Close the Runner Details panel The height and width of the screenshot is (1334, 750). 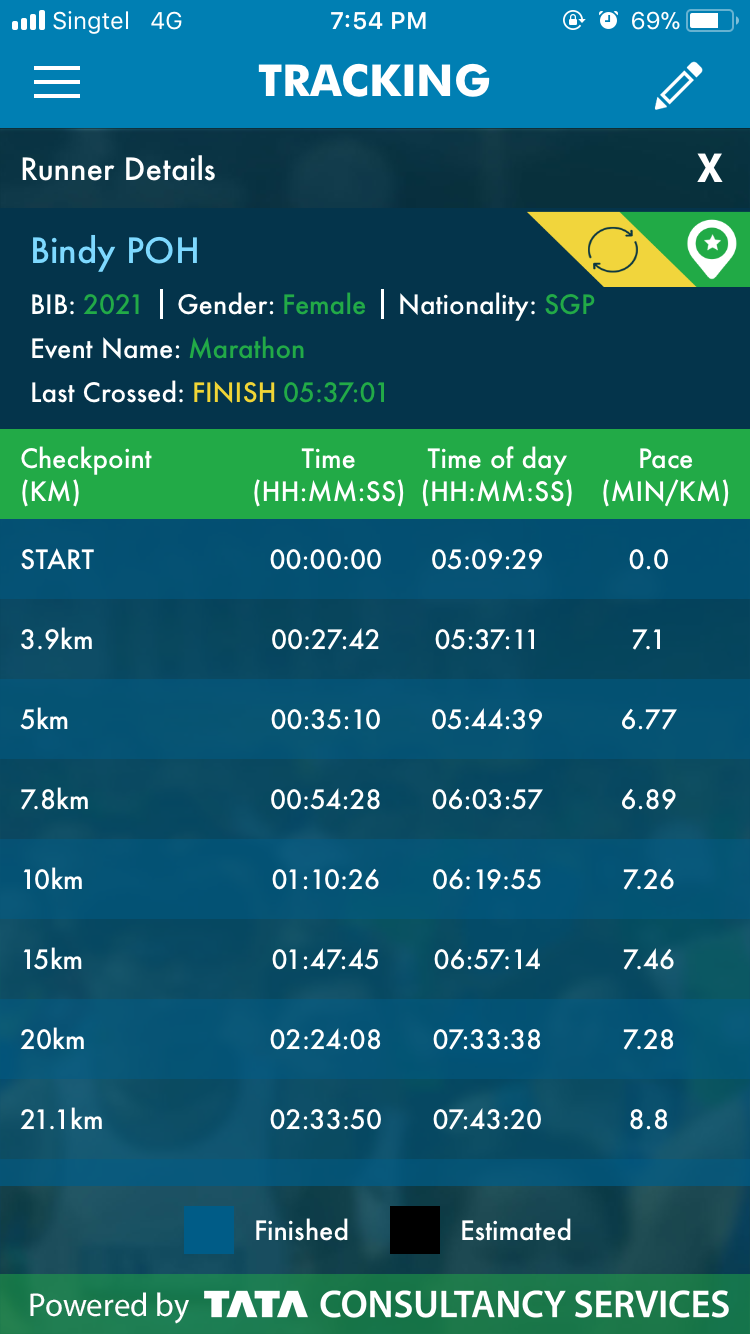pyautogui.click(x=709, y=169)
